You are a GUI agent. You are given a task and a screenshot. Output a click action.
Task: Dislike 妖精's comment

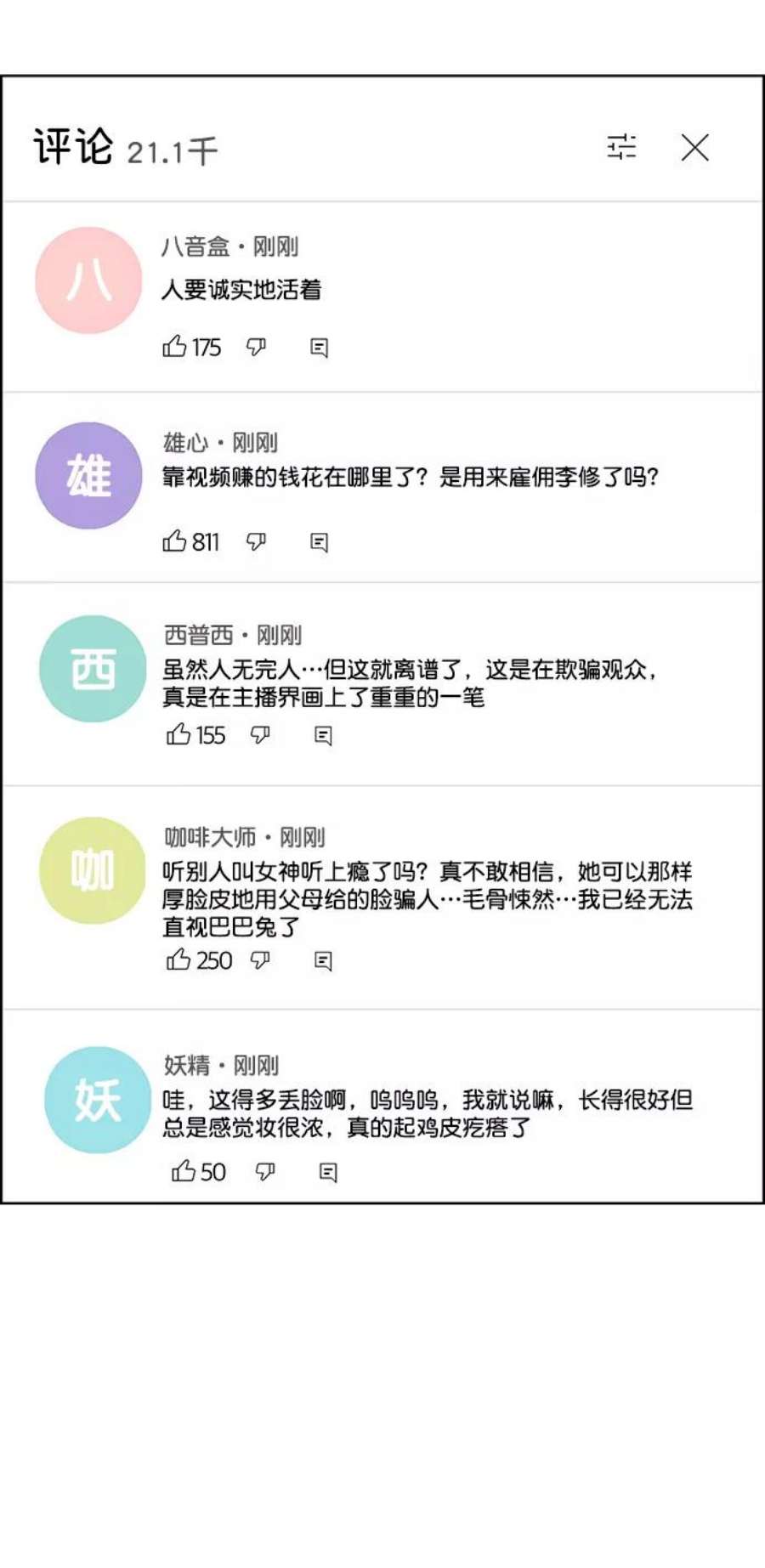[264, 1172]
